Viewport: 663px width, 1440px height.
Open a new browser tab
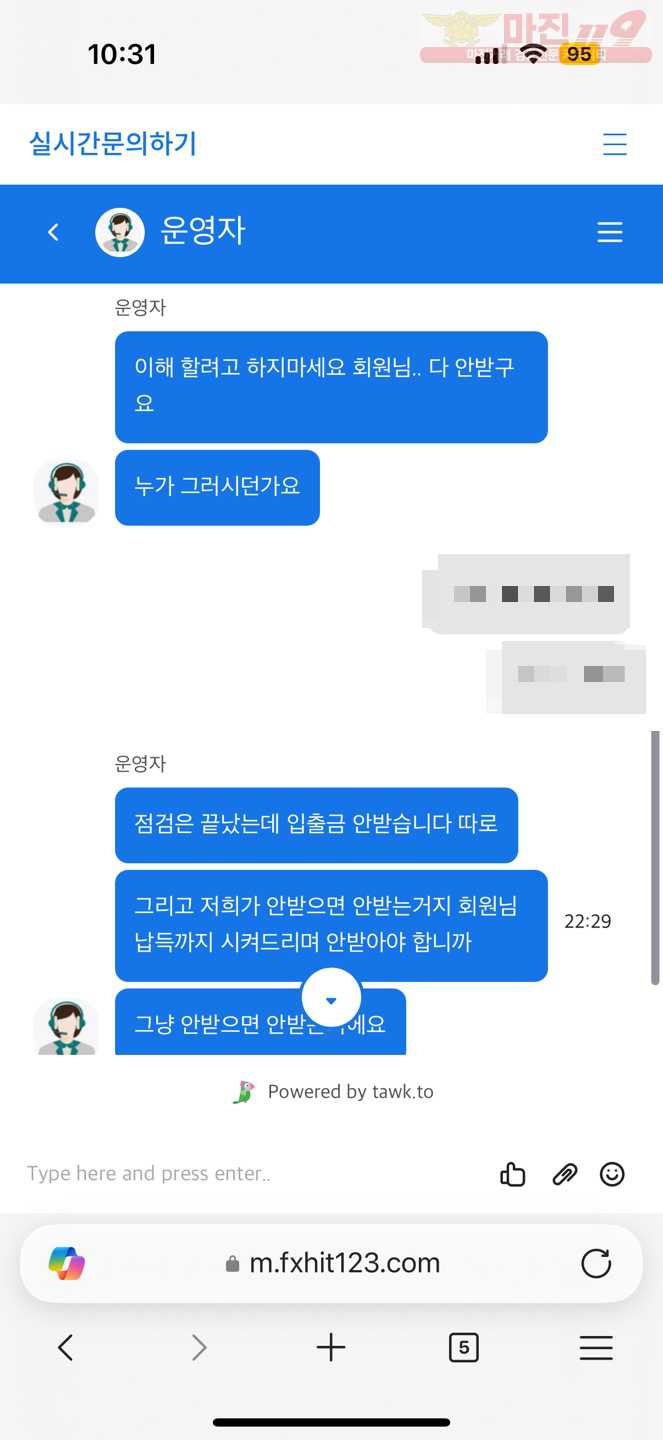(x=331, y=1348)
